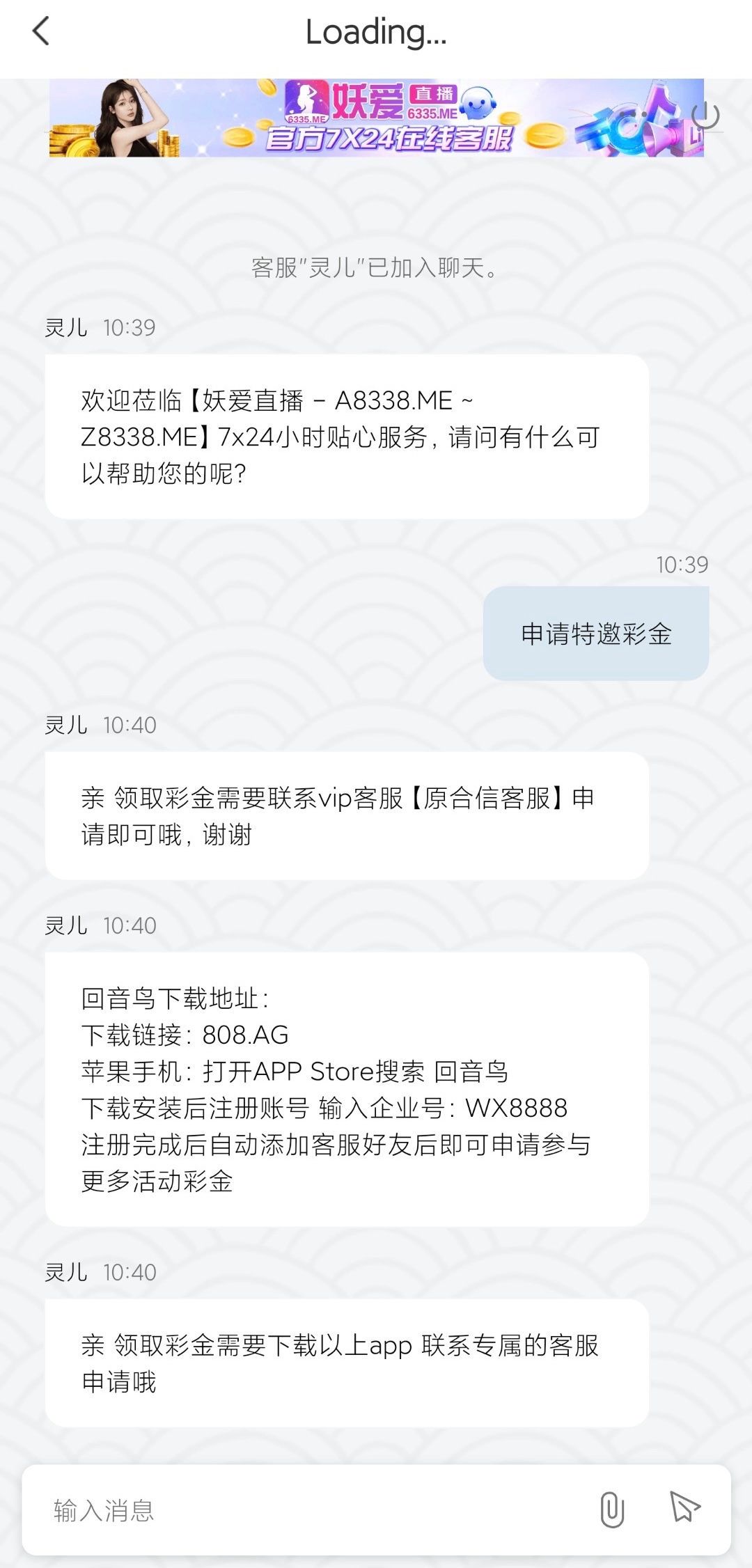Send the message with the arrow icon
Screen dimensions: 752x1568
coord(684,1507)
